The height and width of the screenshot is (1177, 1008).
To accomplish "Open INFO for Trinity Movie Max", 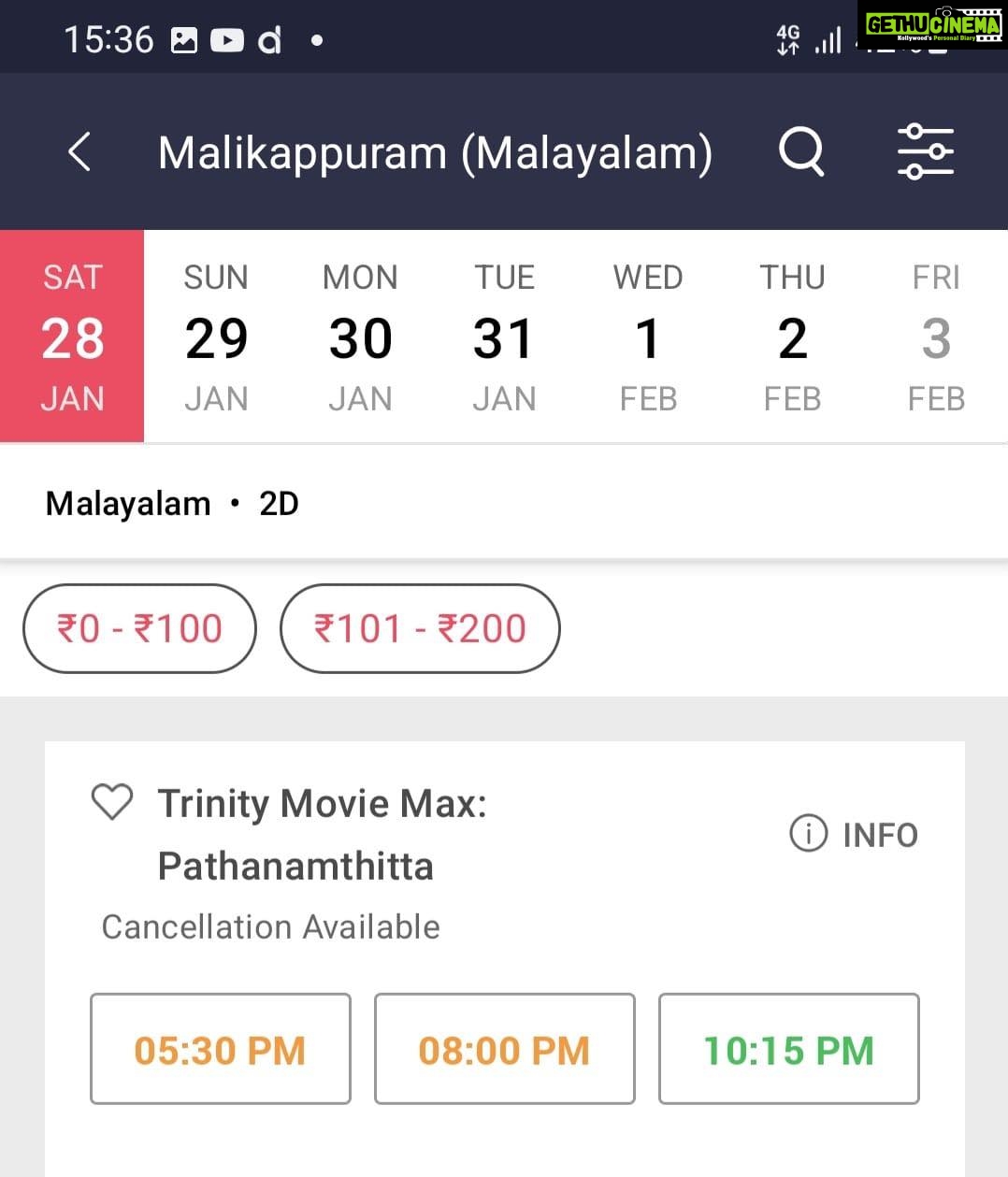I will click(855, 834).
